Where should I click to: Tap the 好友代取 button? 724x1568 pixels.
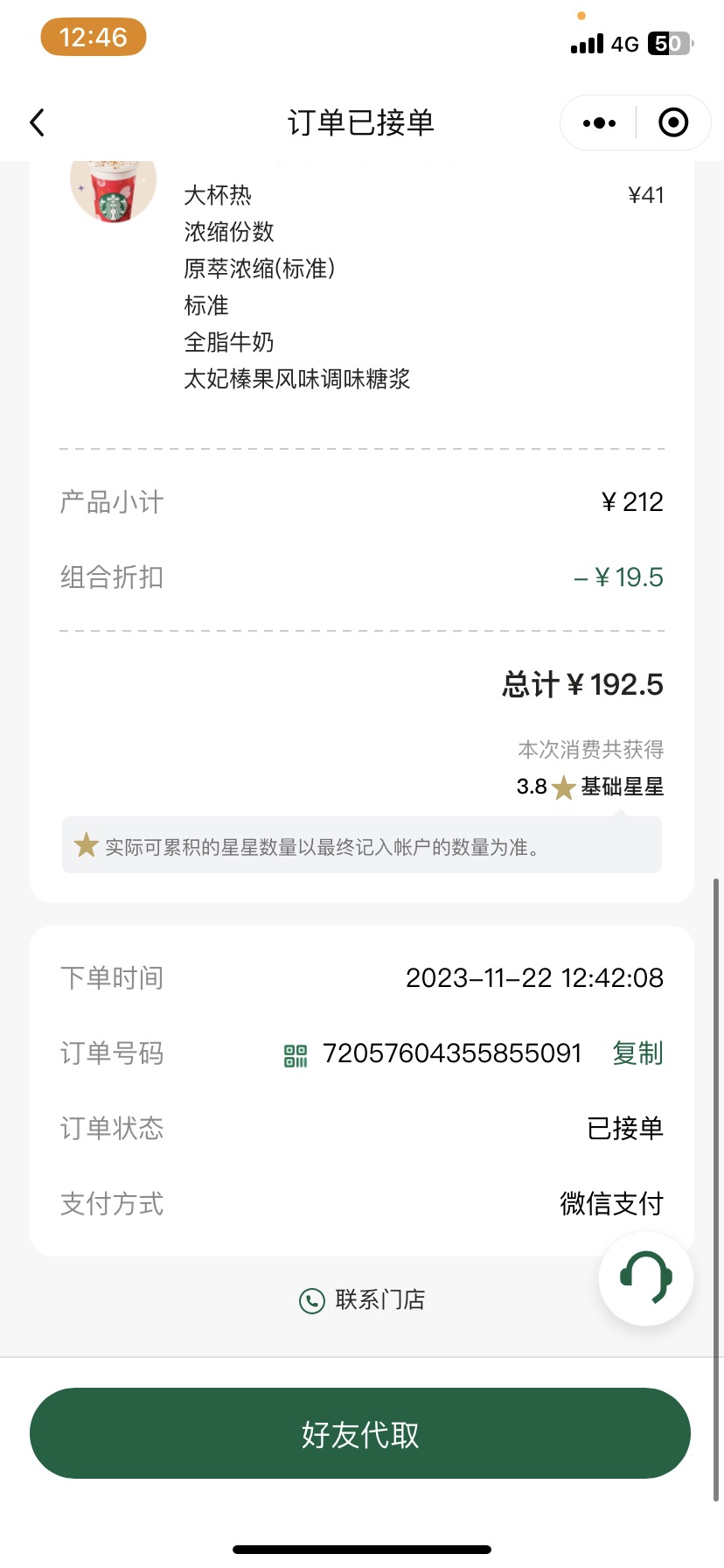[360, 1433]
